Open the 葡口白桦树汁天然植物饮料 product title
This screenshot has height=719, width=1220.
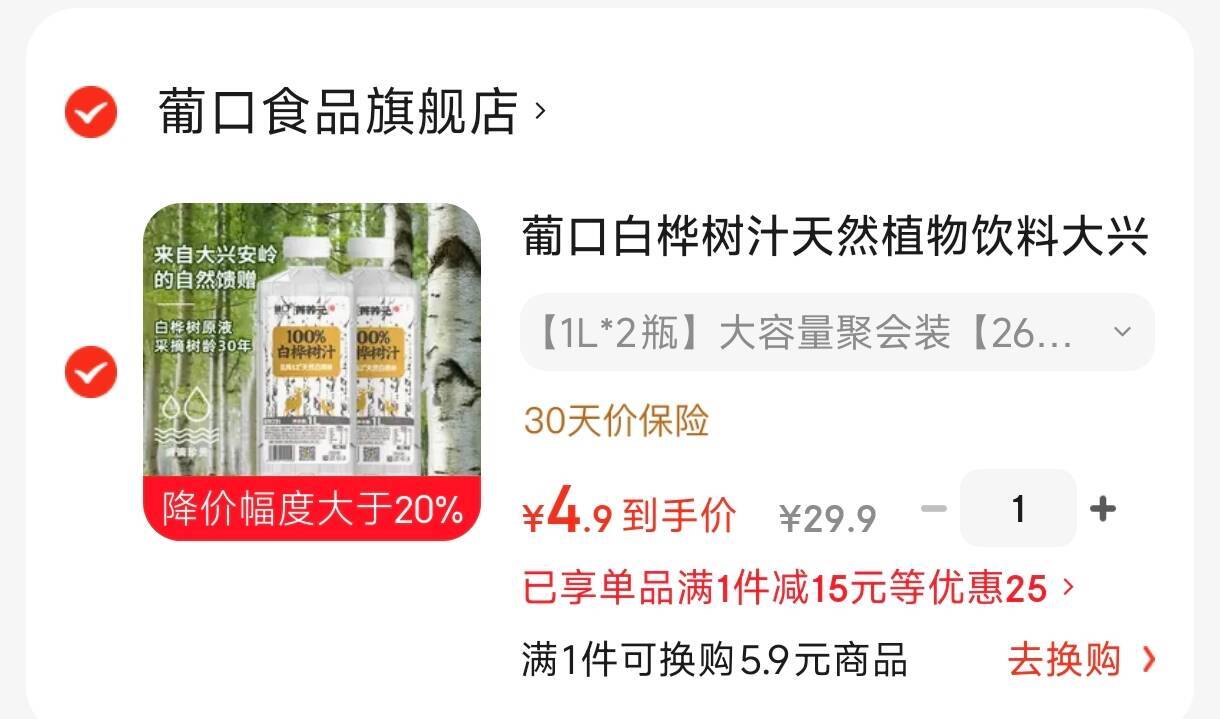(836, 238)
